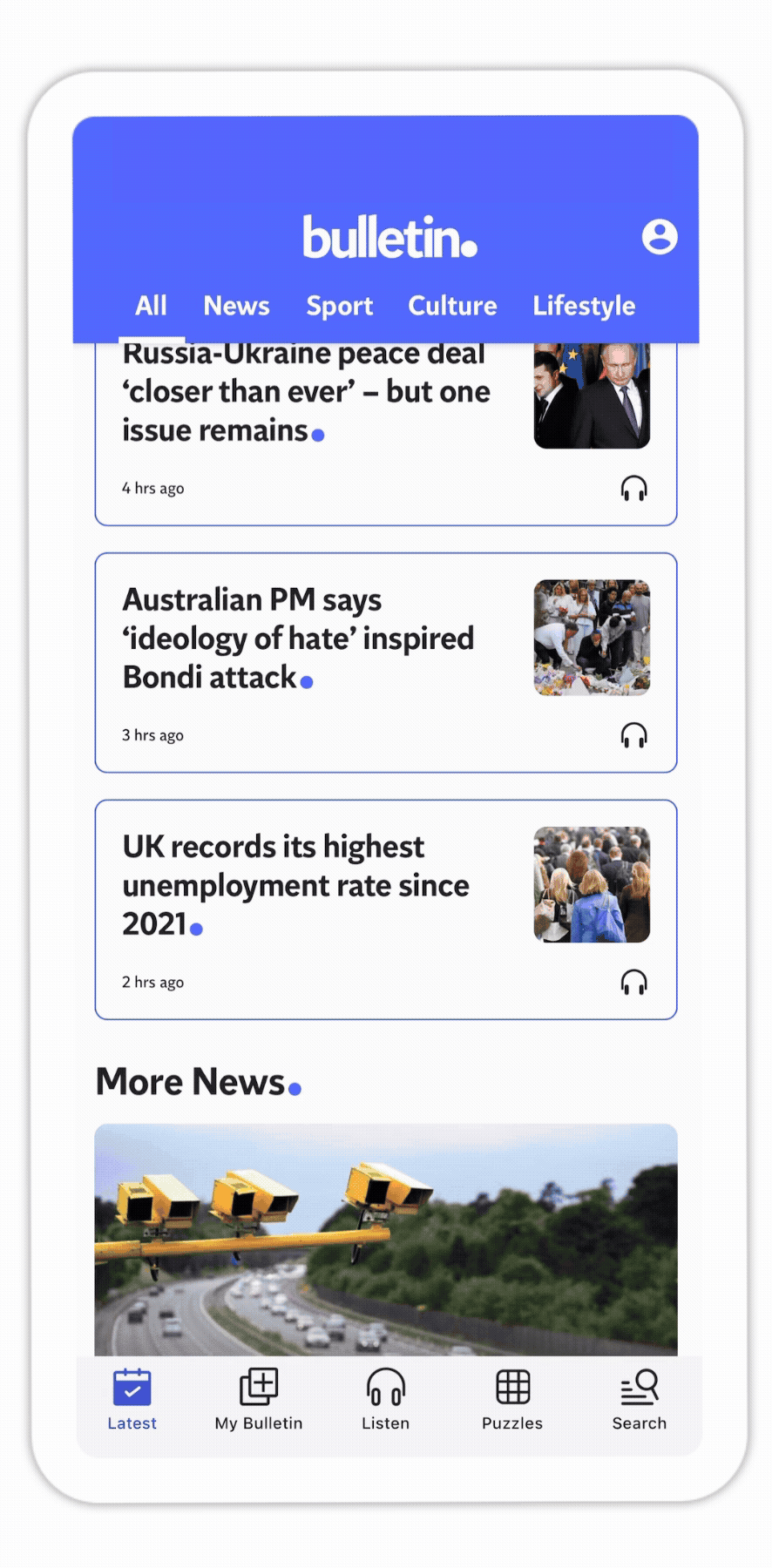Screen dimensions: 772x1568
Task: Switch to the News tab
Action: coord(236,306)
